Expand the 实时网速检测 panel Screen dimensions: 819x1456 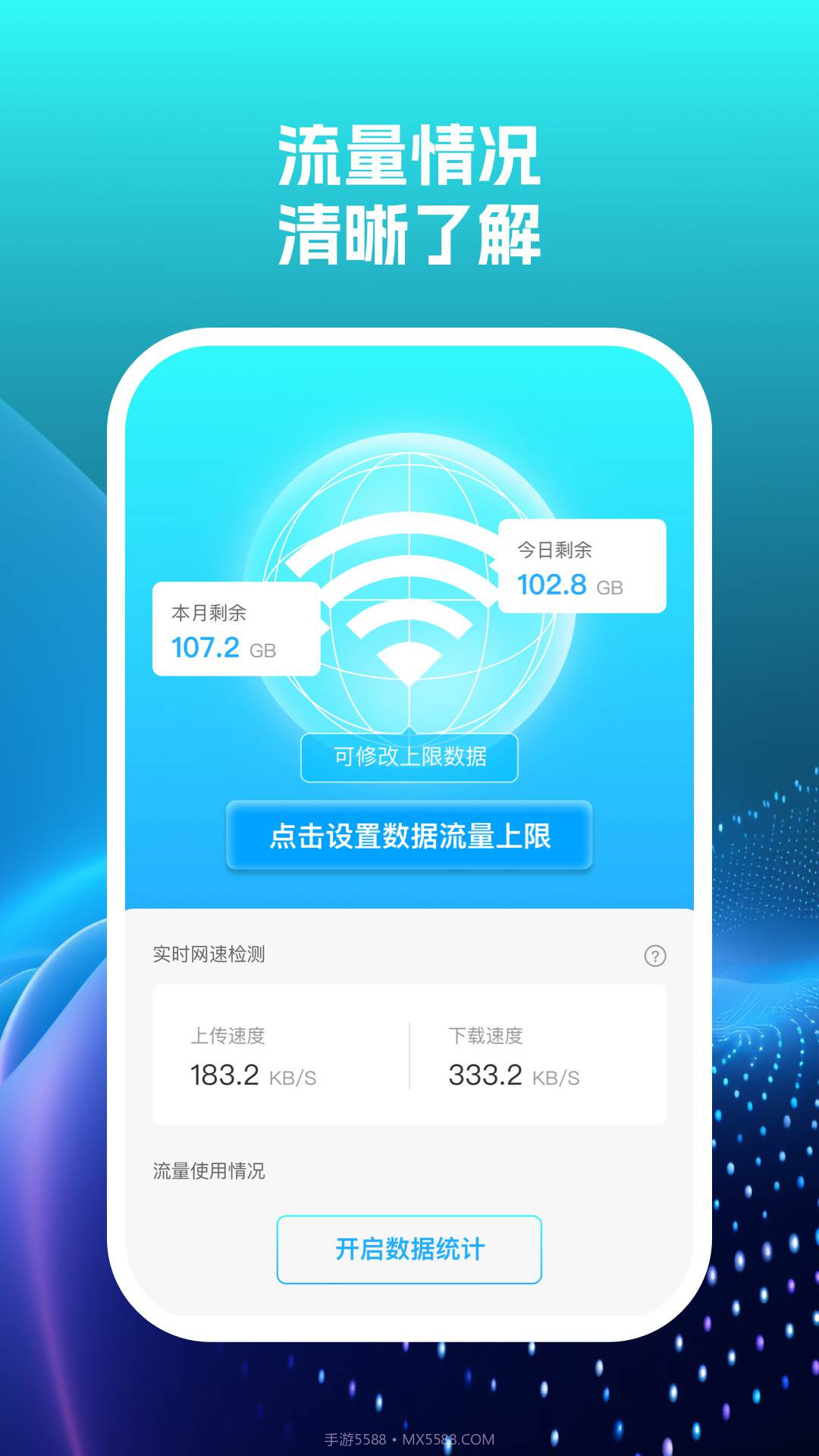(x=409, y=1054)
